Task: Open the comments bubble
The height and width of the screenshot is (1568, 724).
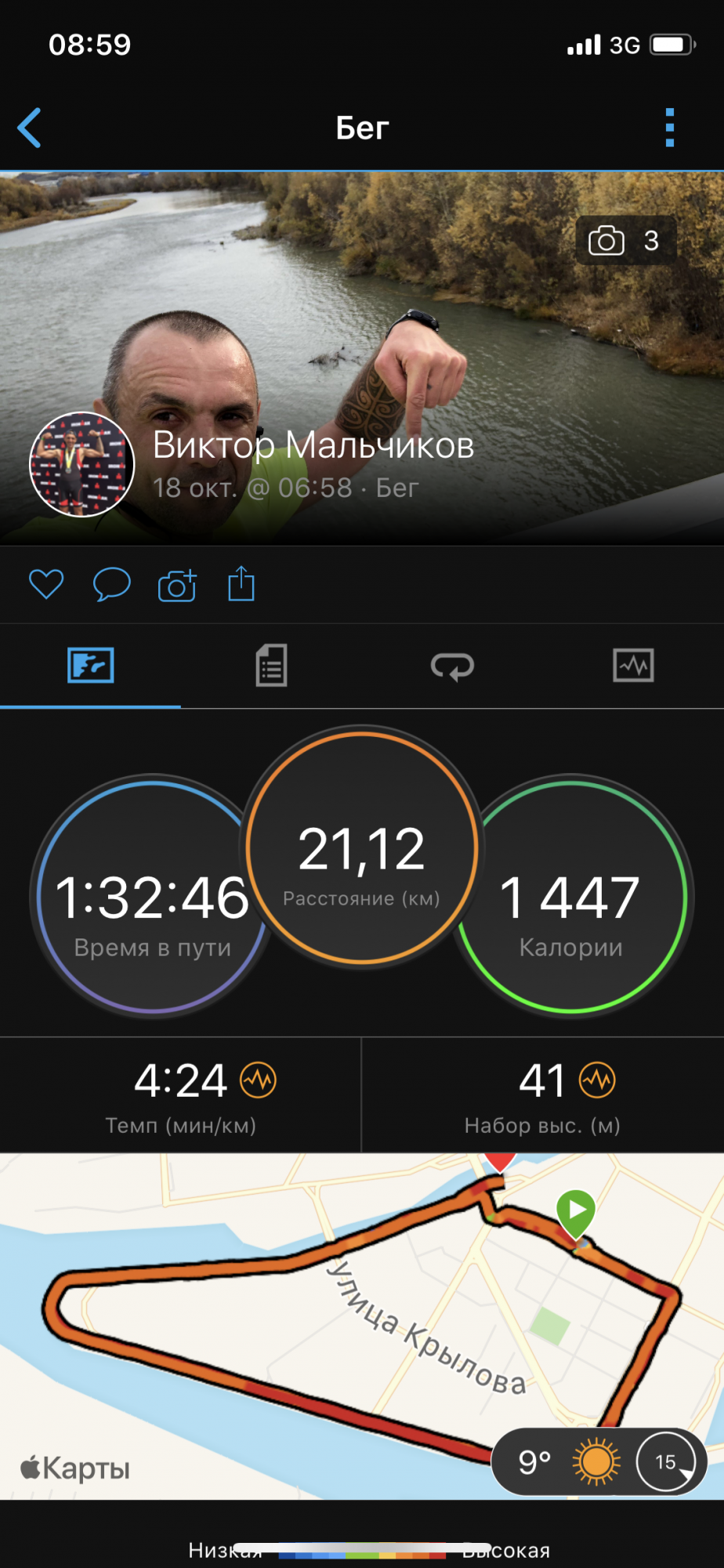Action: 111,585
